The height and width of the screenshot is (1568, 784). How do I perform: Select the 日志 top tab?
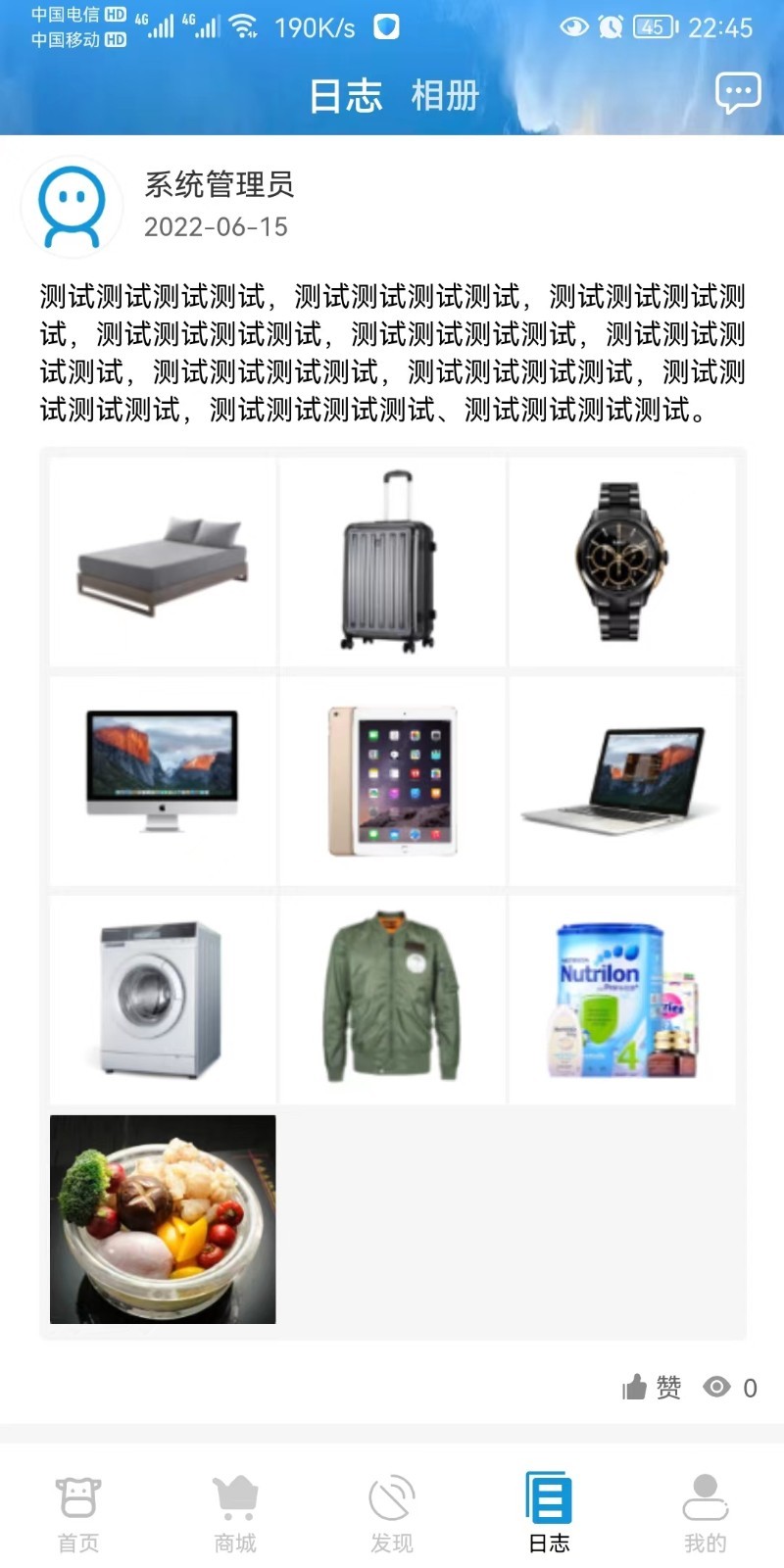coord(346,96)
